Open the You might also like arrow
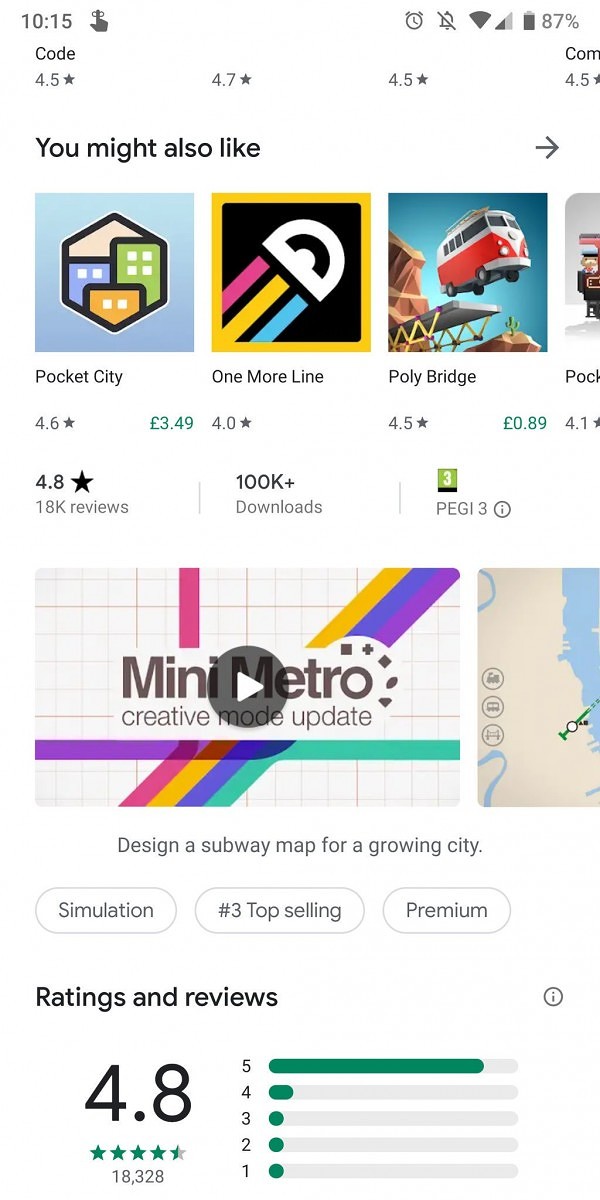Screen dimensions: 600x1200 (546, 148)
